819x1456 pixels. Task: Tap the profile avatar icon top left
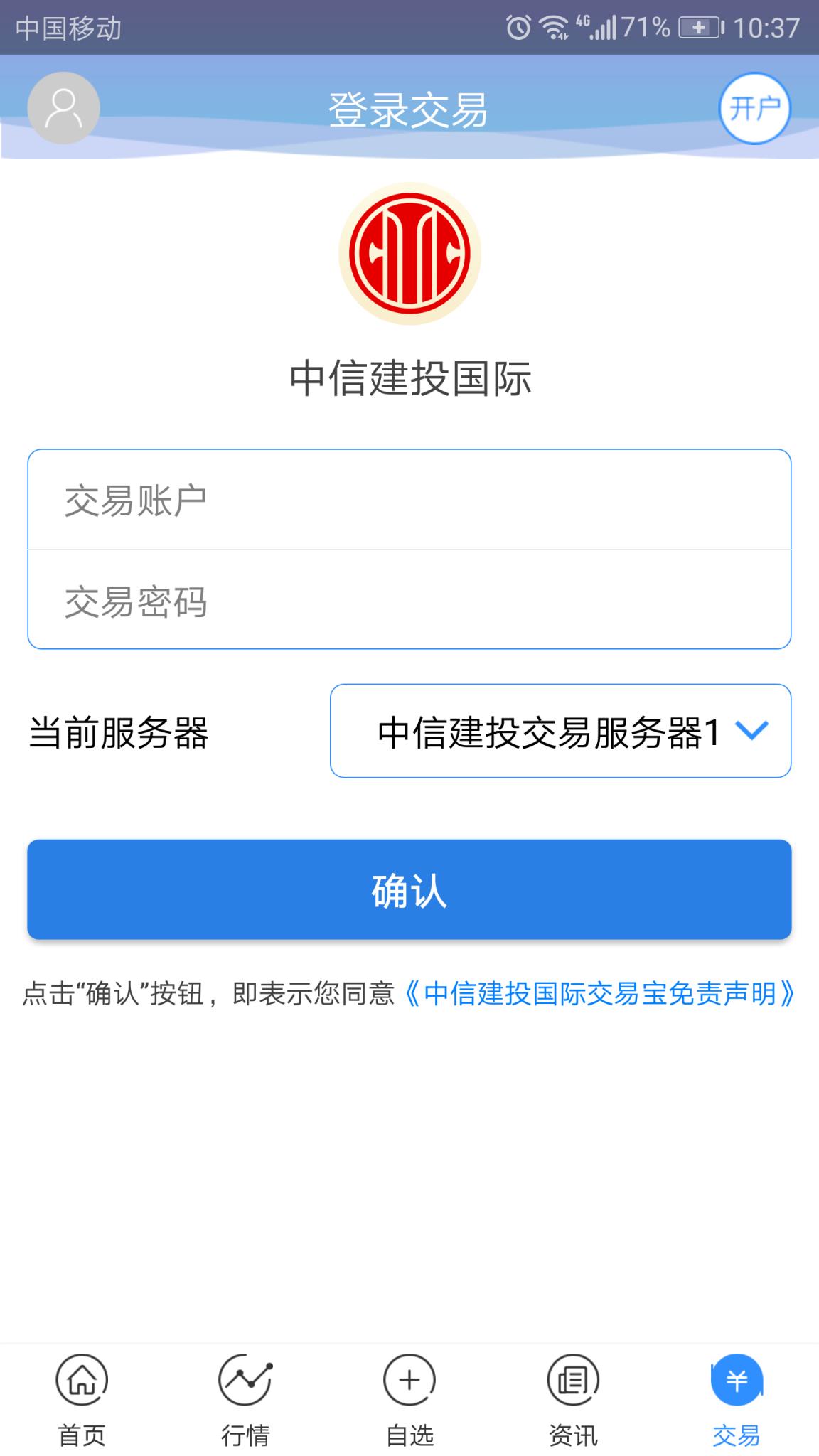63,108
